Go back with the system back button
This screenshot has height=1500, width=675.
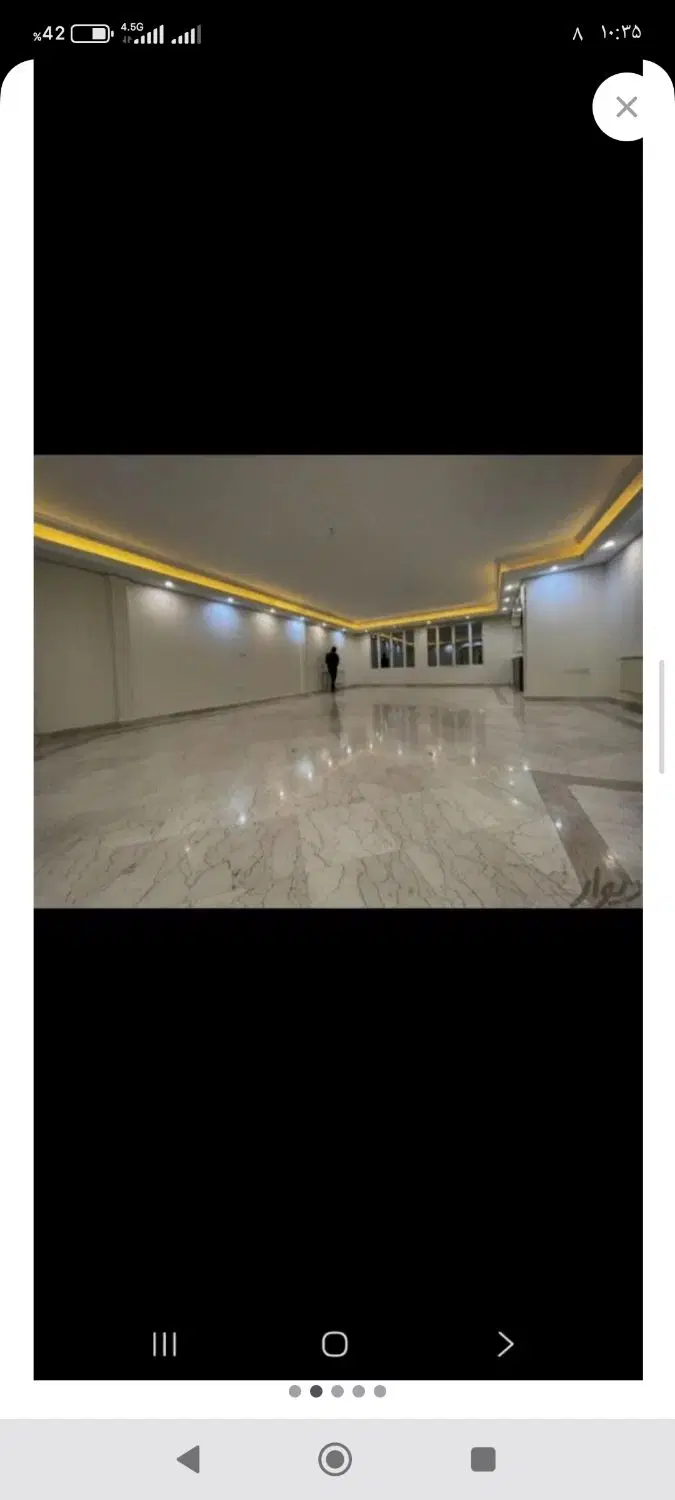coord(188,1459)
